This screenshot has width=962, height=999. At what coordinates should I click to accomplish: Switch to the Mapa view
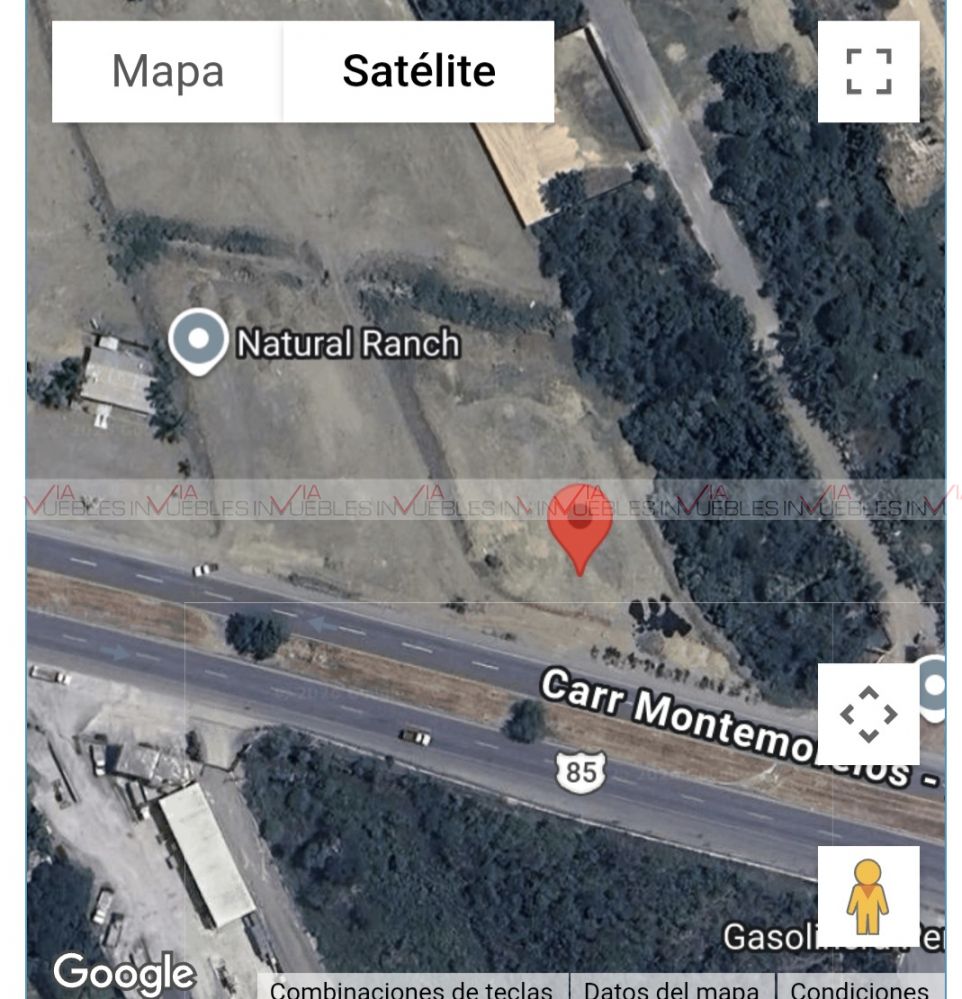pyautogui.click(x=168, y=71)
